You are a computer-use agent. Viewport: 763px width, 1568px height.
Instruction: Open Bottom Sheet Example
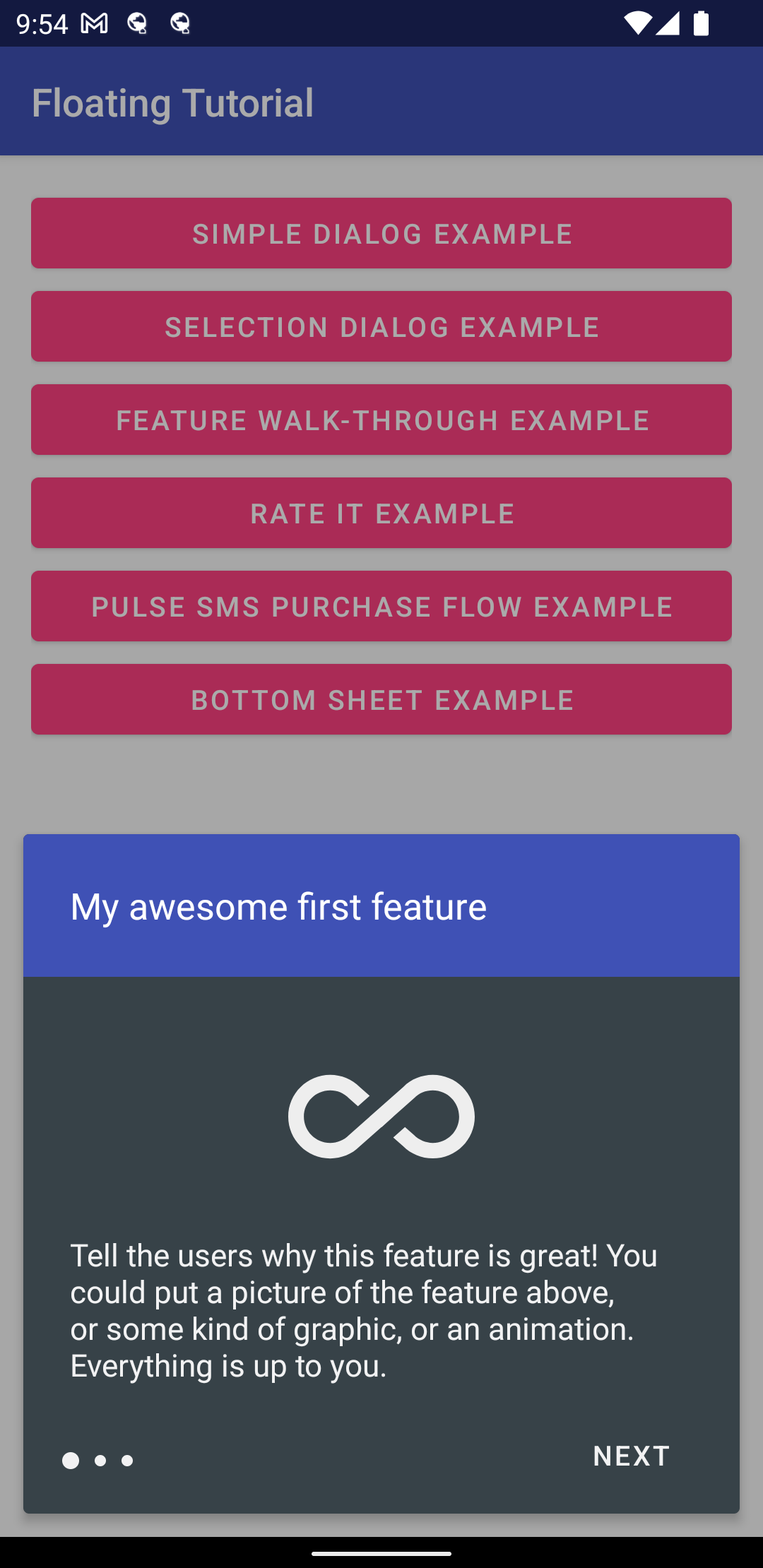click(x=381, y=699)
